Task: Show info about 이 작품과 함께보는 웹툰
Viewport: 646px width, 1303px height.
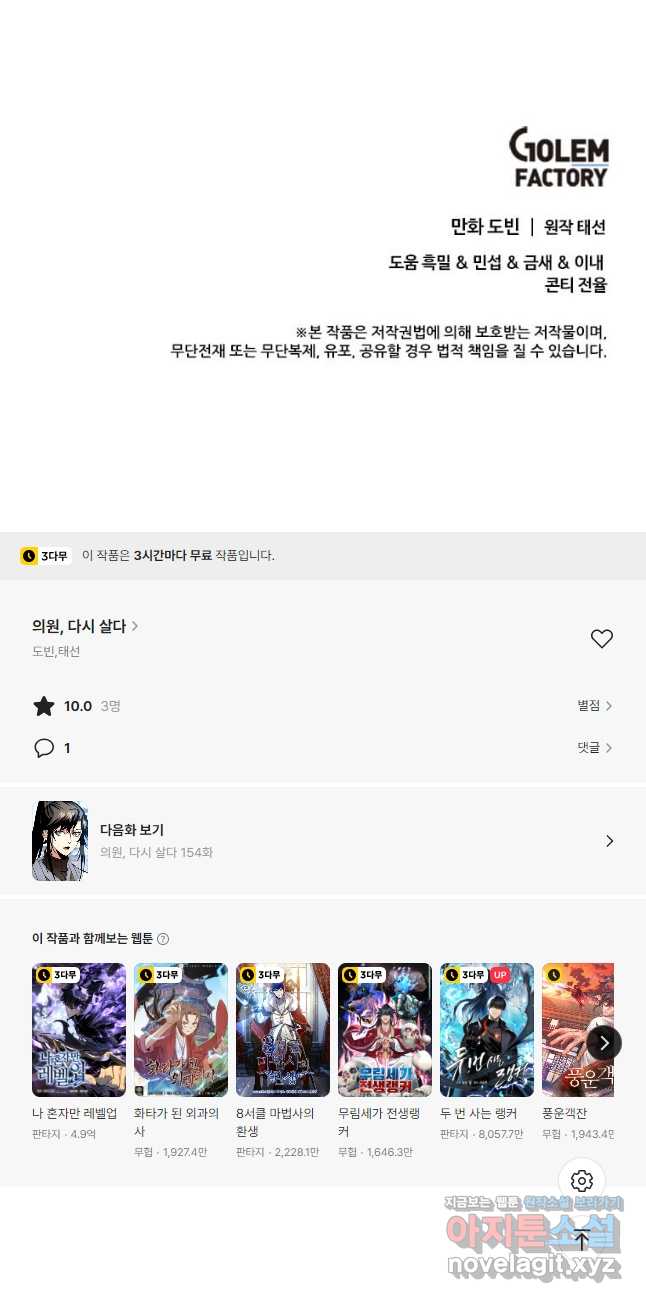Action: click(x=163, y=939)
